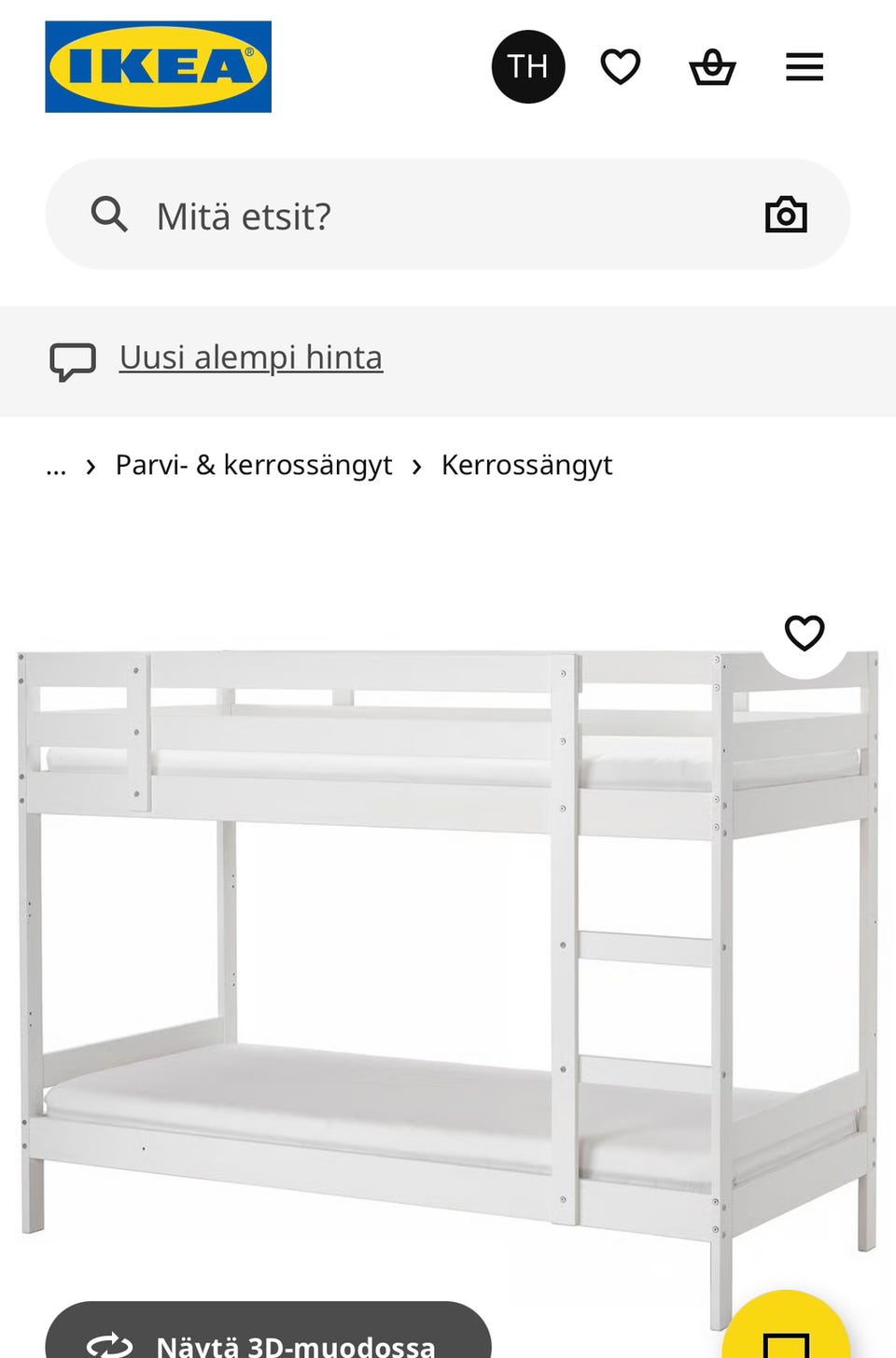Screen dimensions: 896x1358
Task: Open the hamburger navigation menu
Action: (x=804, y=66)
